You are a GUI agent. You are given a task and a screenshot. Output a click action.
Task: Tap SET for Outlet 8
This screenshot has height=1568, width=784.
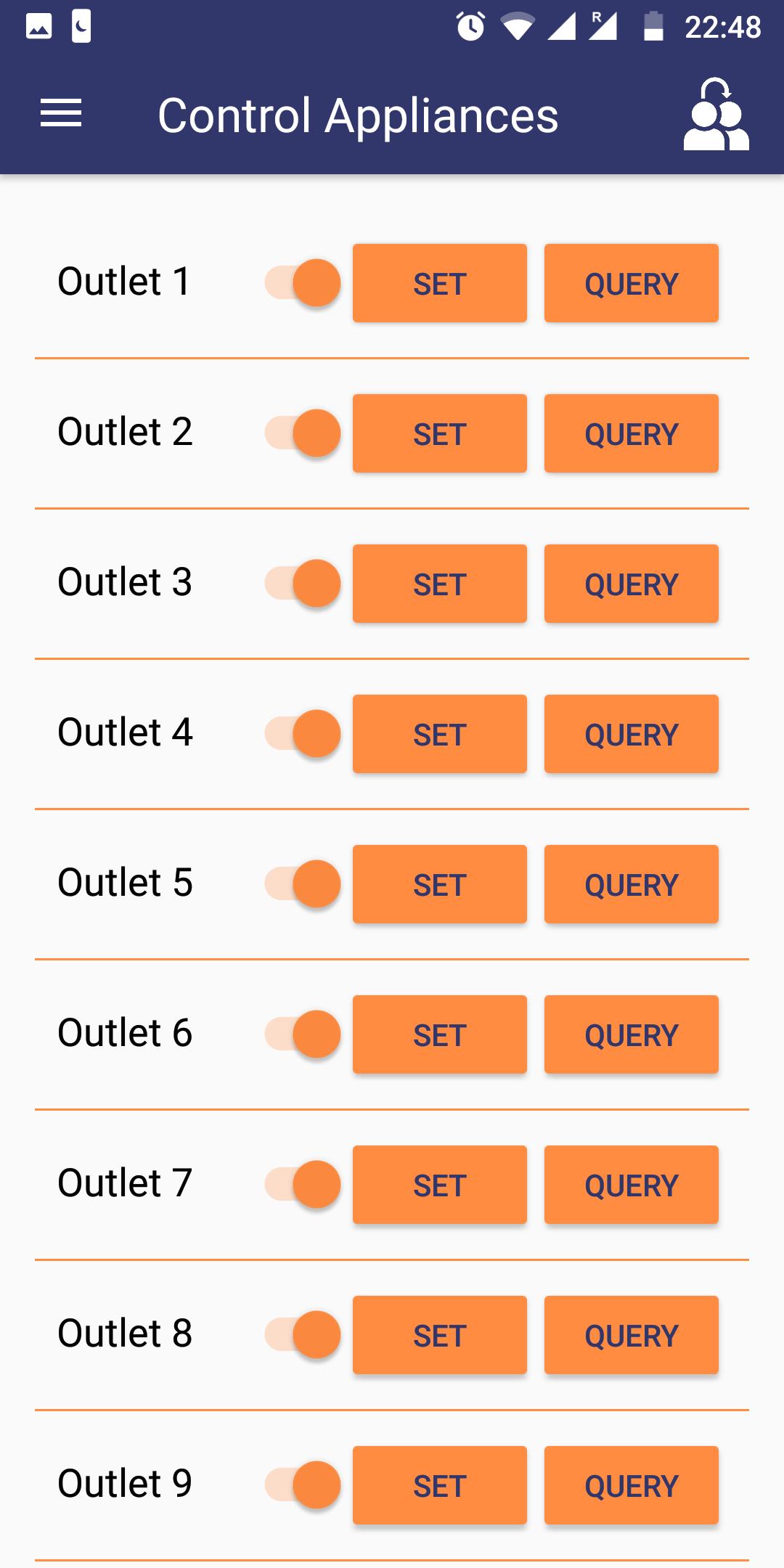click(439, 1335)
